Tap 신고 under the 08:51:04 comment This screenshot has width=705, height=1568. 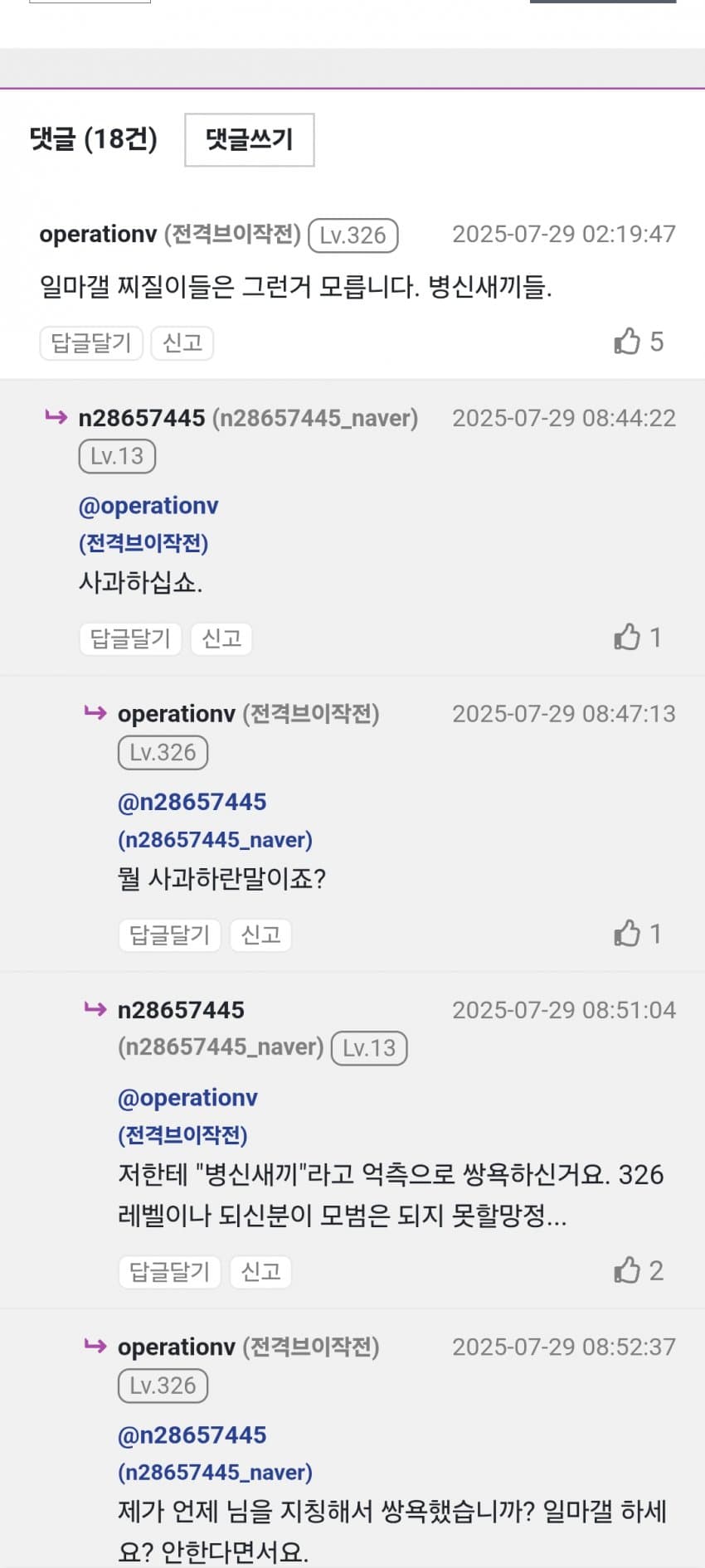pyautogui.click(x=260, y=1271)
